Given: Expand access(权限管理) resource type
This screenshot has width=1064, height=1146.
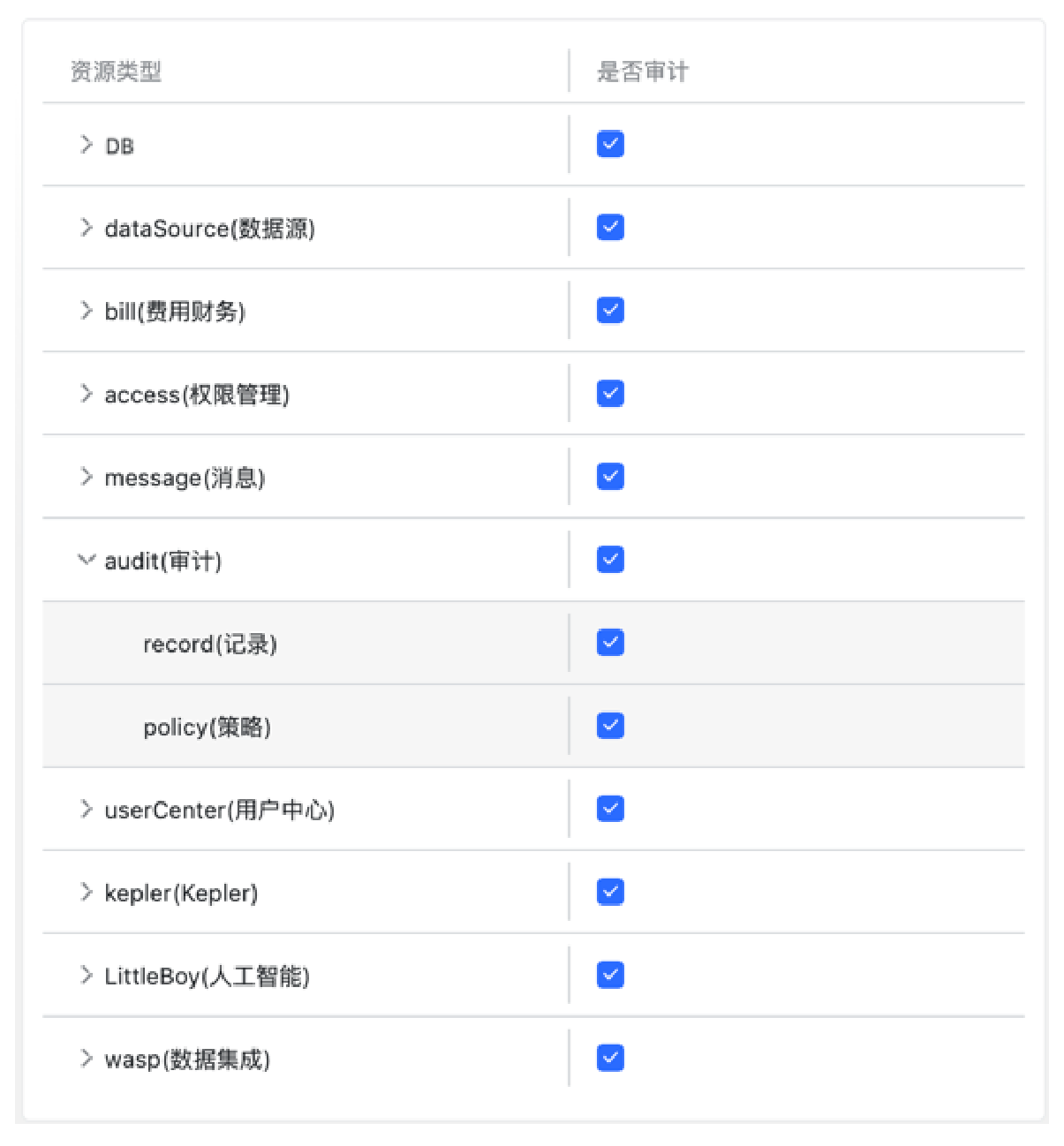Looking at the screenshot, I should (86, 394).
